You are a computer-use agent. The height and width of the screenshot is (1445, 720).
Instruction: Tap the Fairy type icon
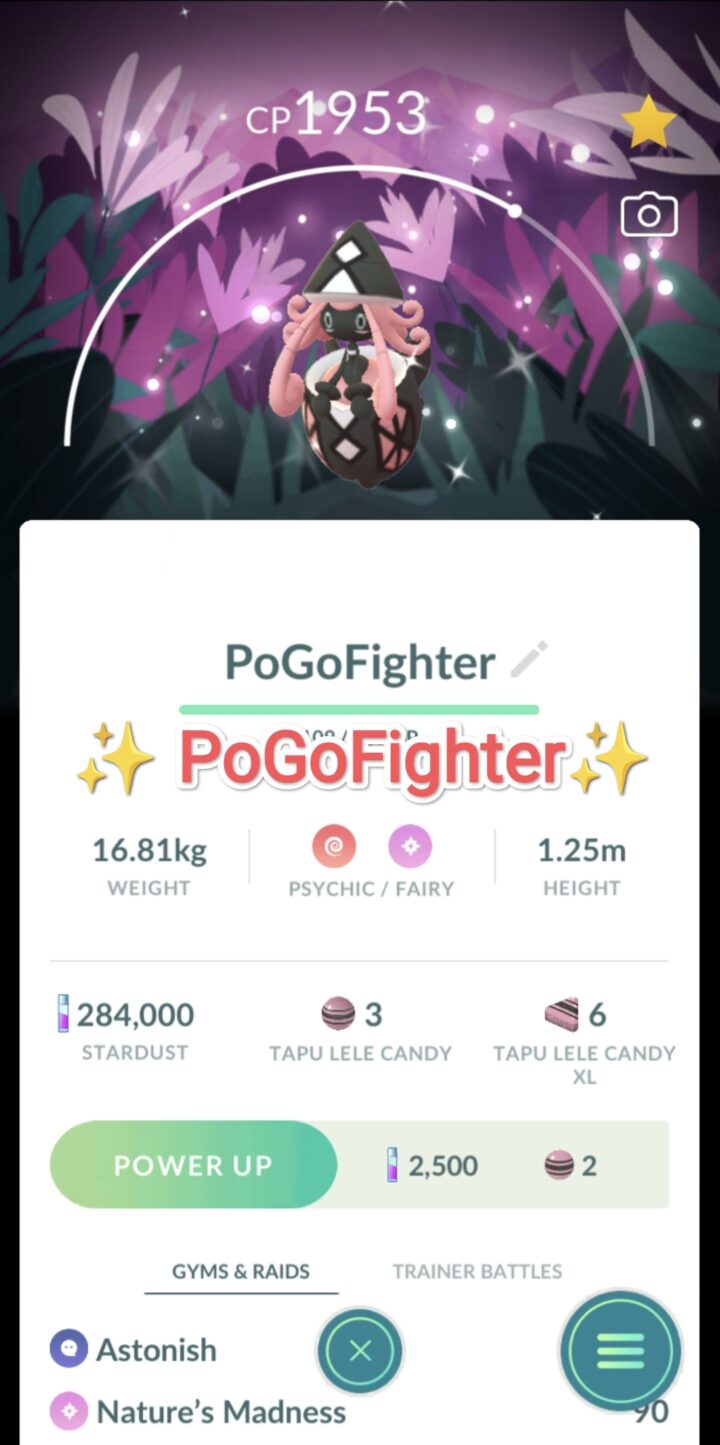412,844
